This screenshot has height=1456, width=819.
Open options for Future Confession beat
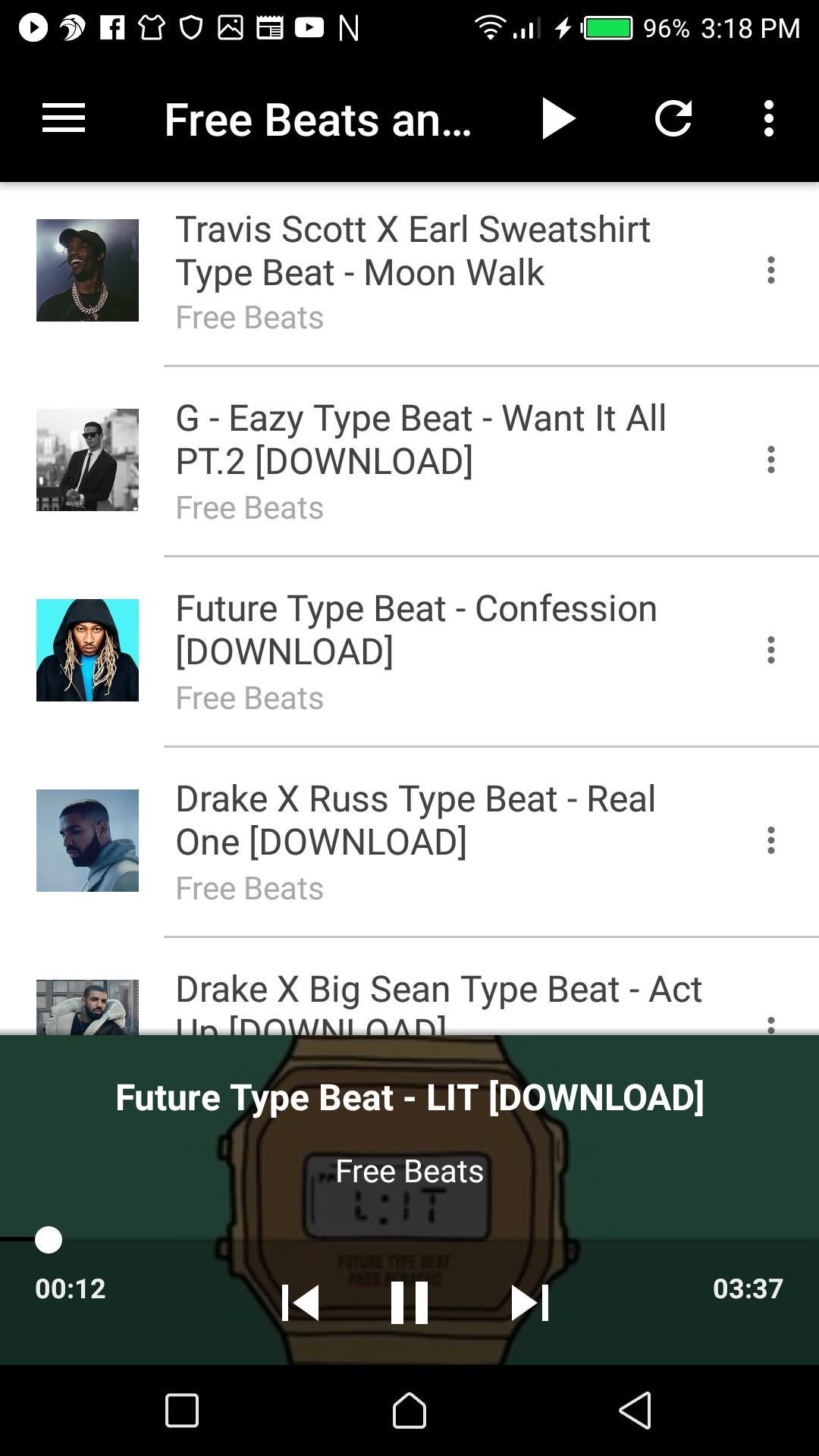[x=771, y=651]
